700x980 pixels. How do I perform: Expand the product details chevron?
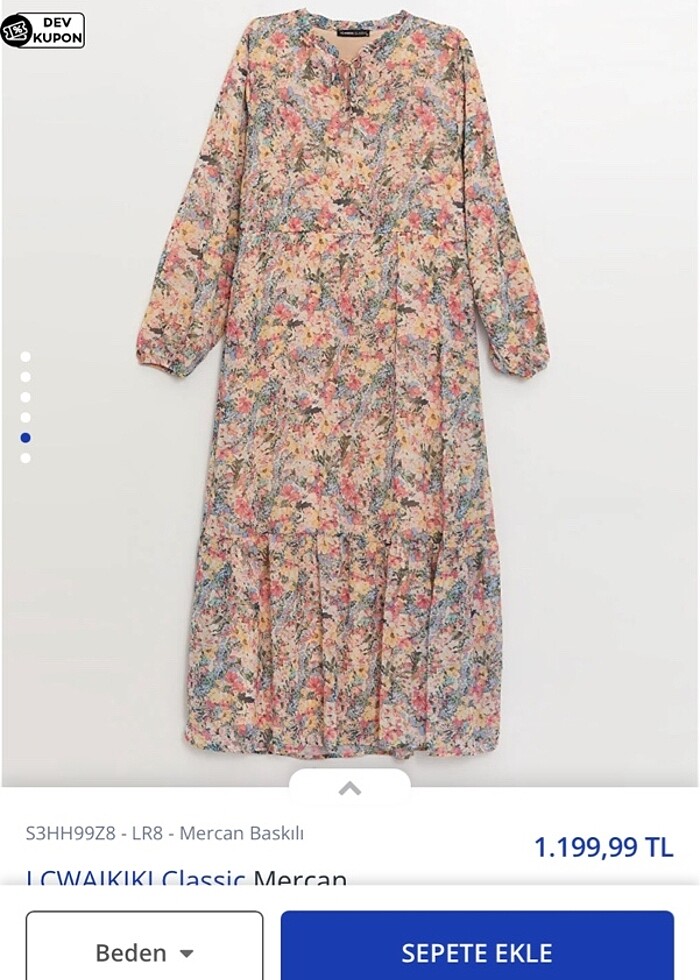pos(349,788)
